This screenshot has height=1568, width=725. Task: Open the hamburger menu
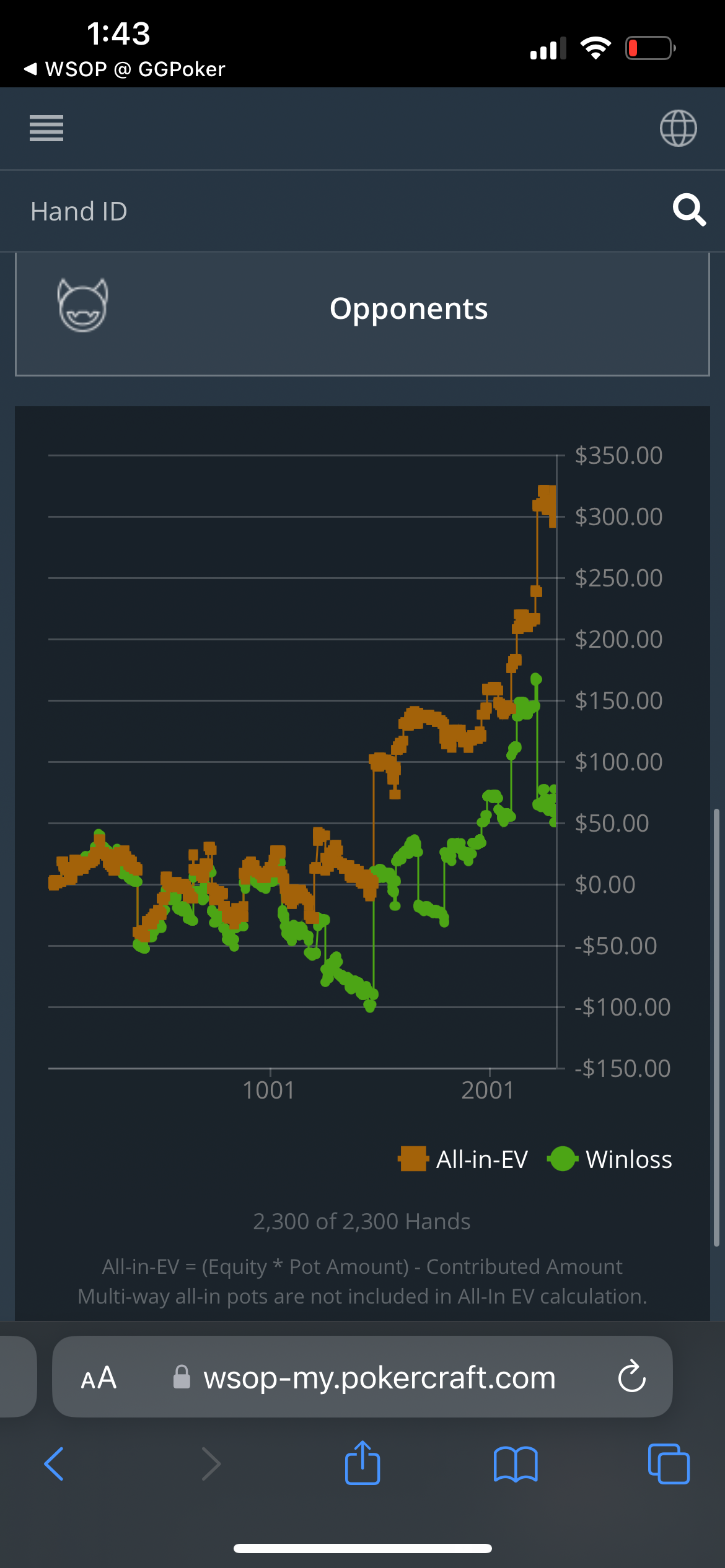coord(46,128)
